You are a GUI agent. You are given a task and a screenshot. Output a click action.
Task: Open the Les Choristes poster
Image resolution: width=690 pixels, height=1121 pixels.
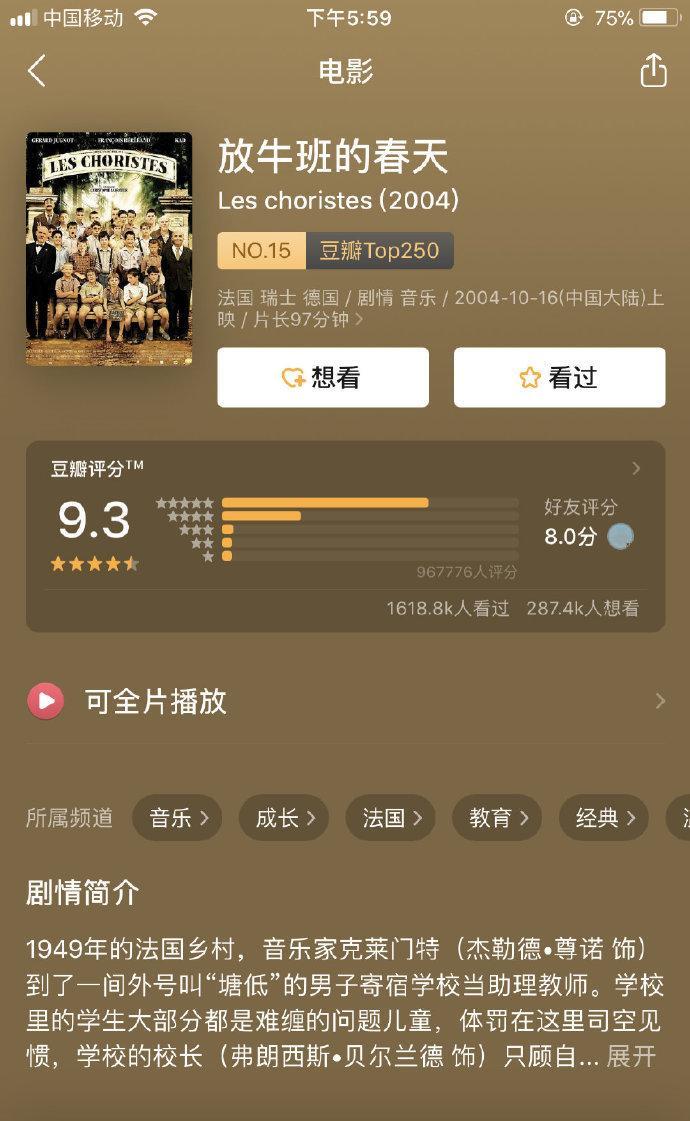(x=109, y=249)
